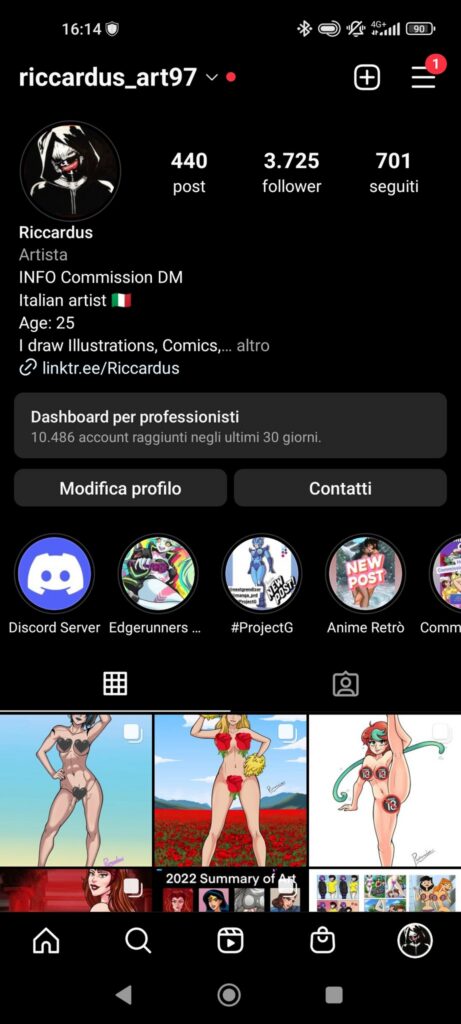461x1024 pixels.
Task: Tap Modifica profilo button
Action: 120,488
